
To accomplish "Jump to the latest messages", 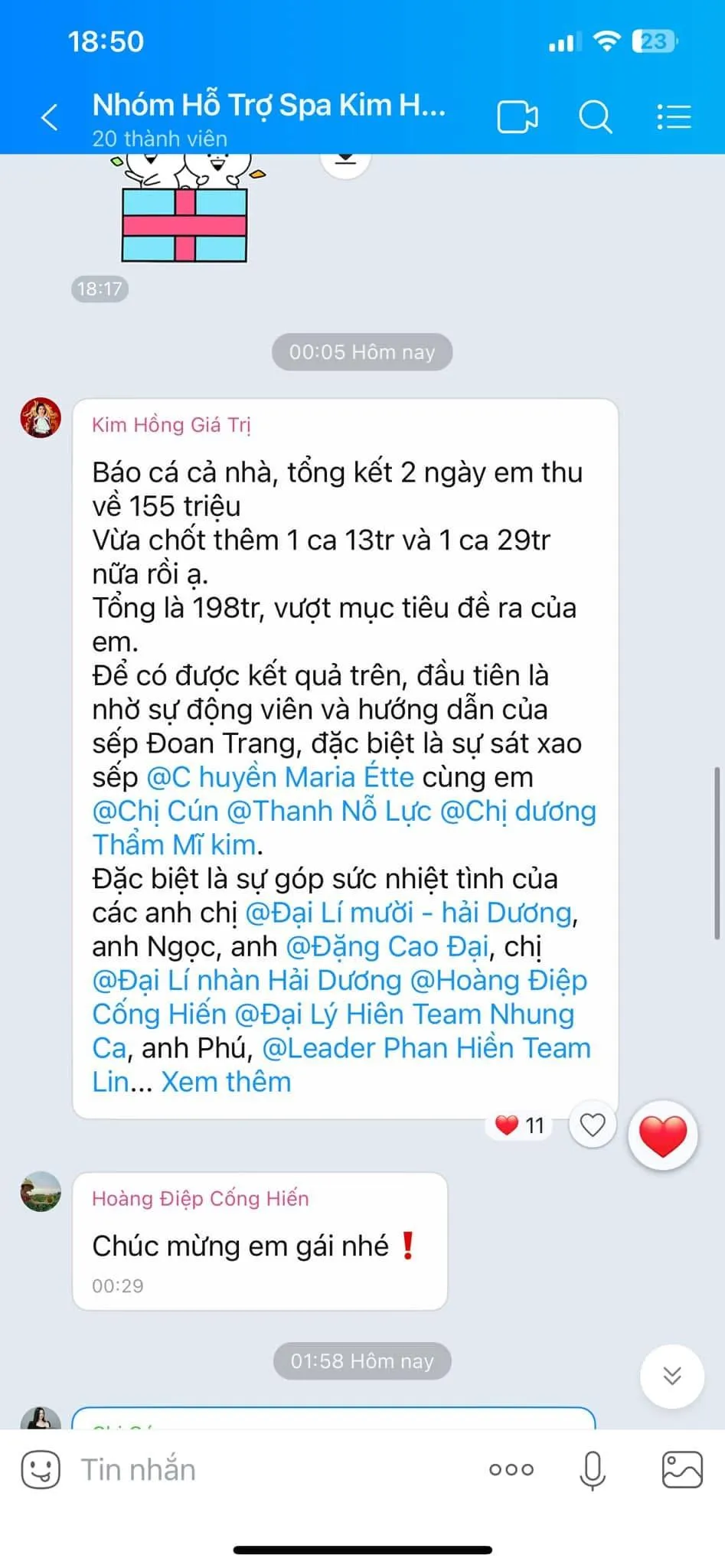I will coord(672,1376).
